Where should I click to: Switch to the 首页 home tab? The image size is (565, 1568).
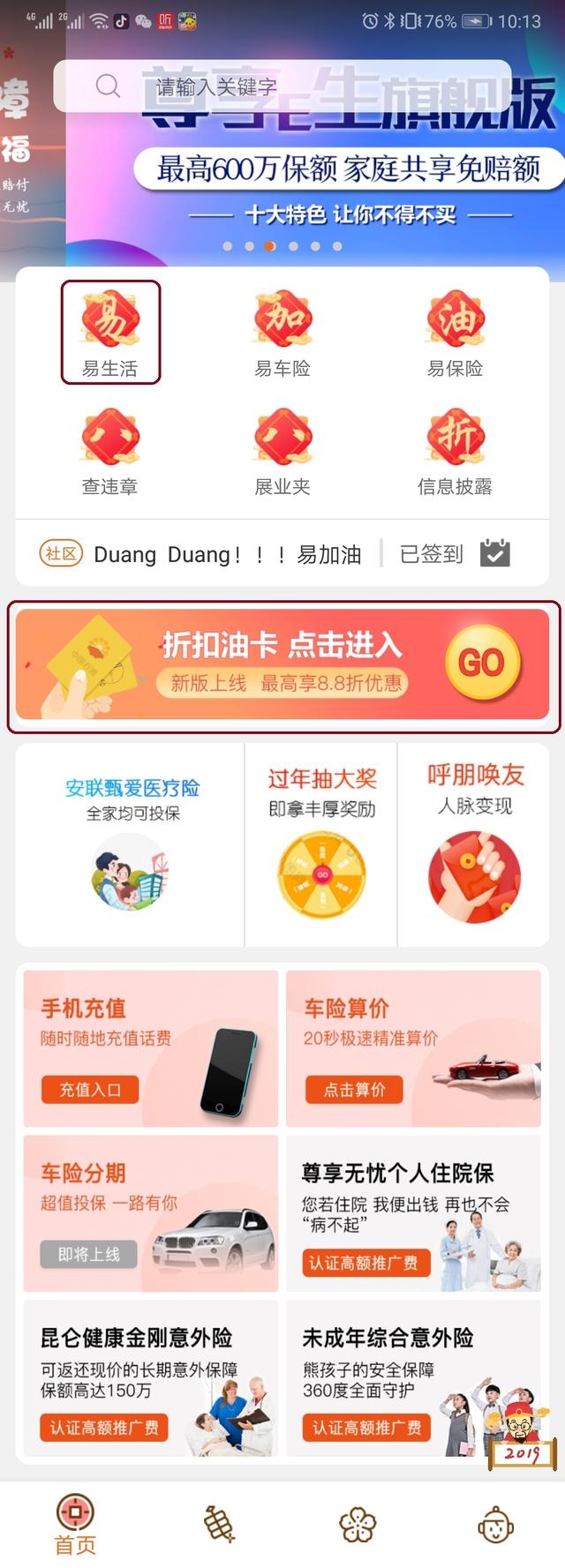(x=75, y=1526)
